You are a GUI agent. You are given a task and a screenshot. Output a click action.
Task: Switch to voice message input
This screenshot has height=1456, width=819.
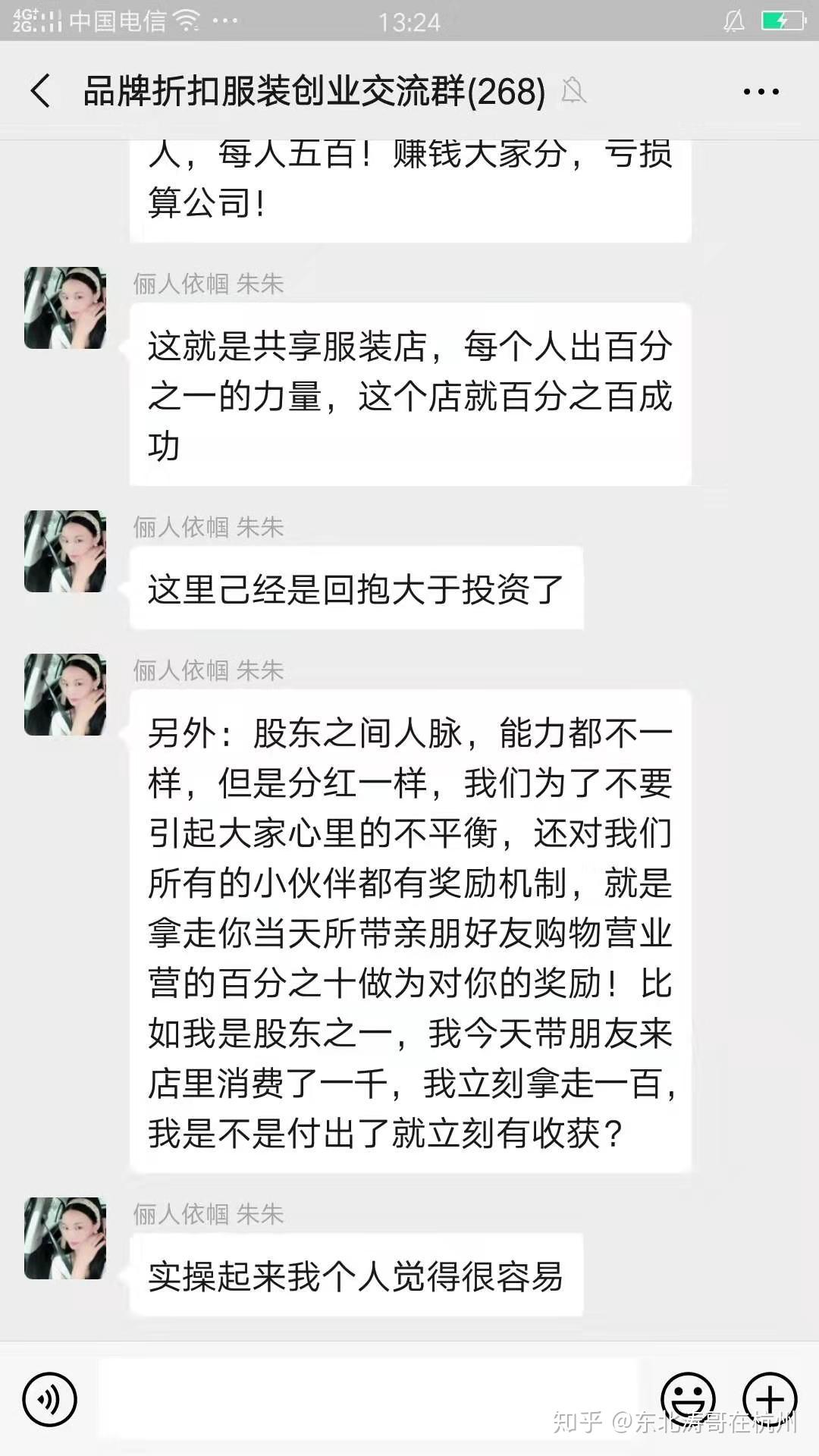coord(50,1399)
